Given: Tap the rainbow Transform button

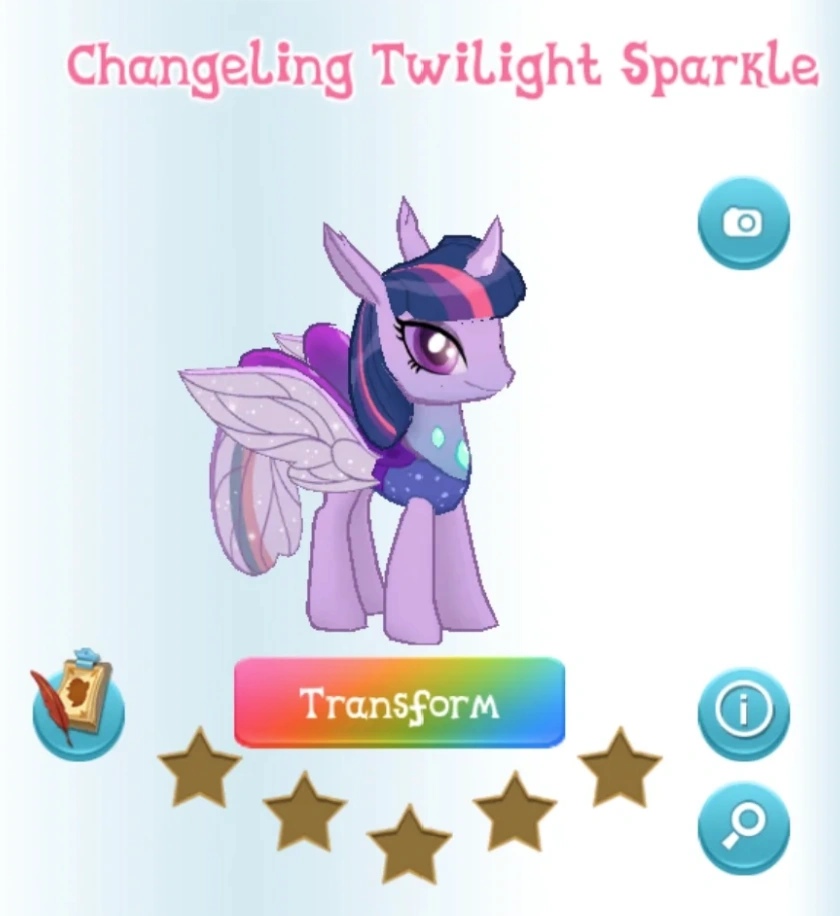Looking at the screenshot, I should [x=399, y=702].
